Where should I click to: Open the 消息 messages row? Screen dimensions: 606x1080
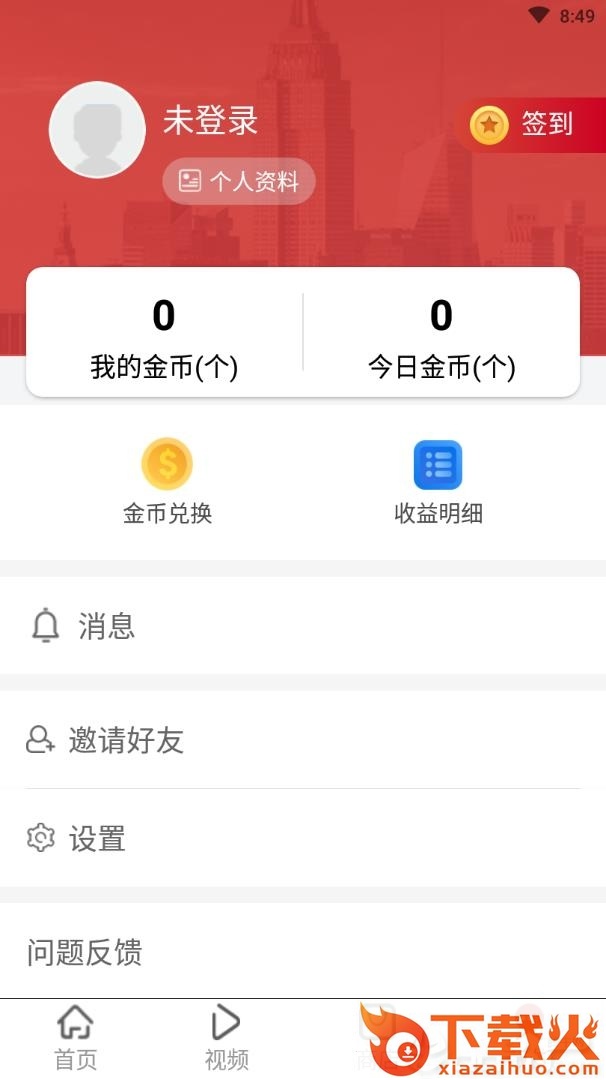(303, 626)
